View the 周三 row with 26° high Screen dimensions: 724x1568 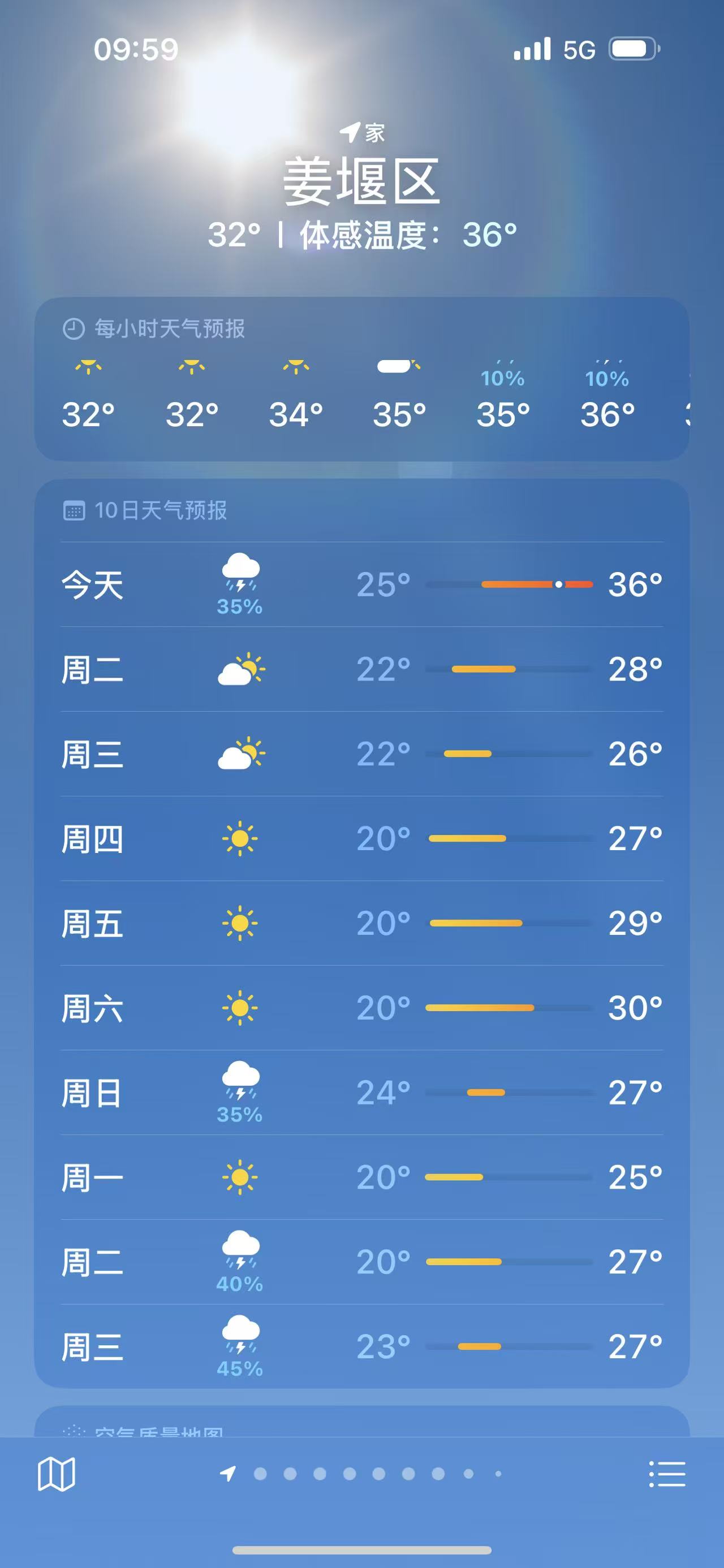pyautogui.click(x=361, y=753)
